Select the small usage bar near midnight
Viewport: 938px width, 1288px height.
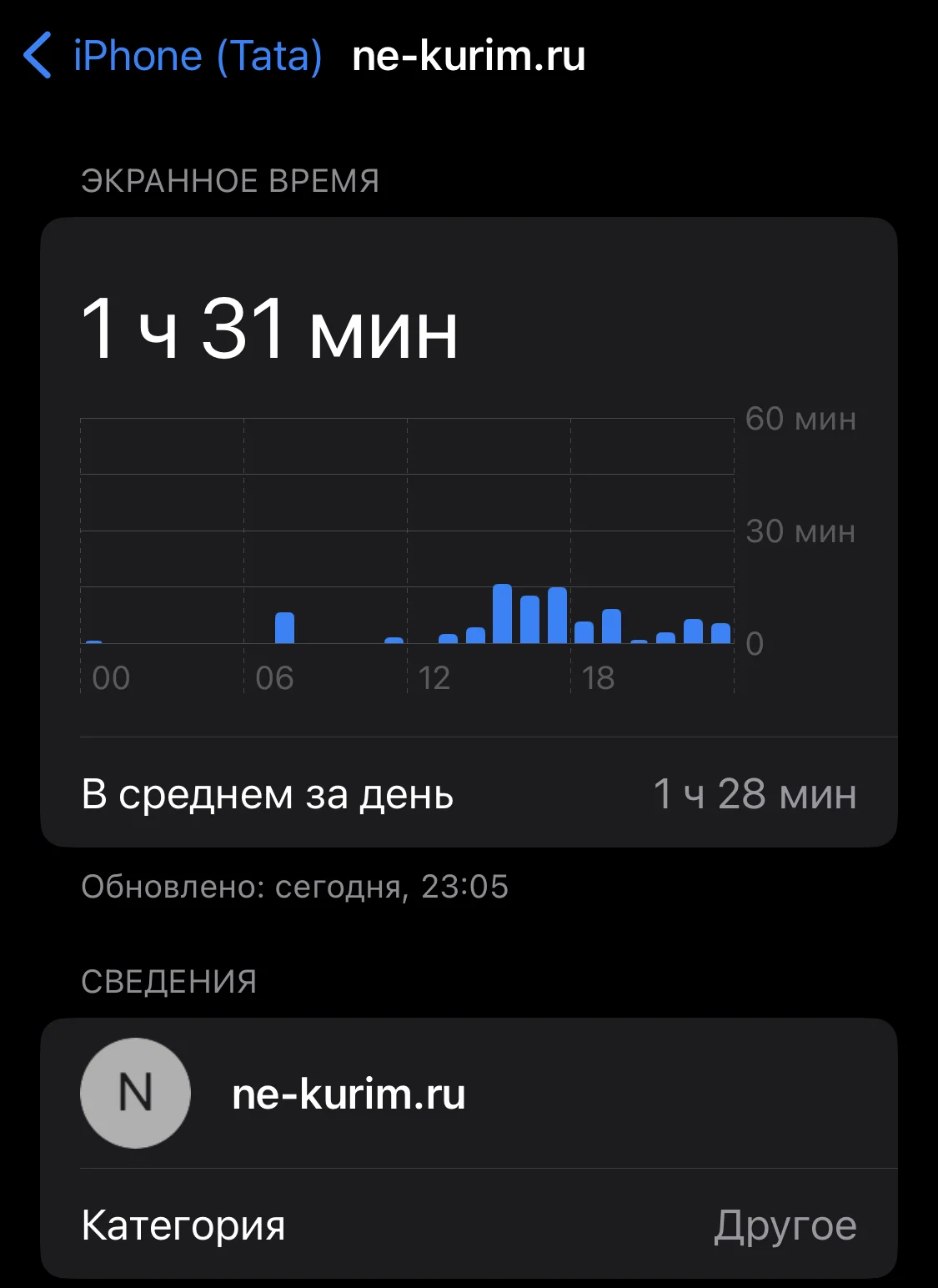(92, 642)
